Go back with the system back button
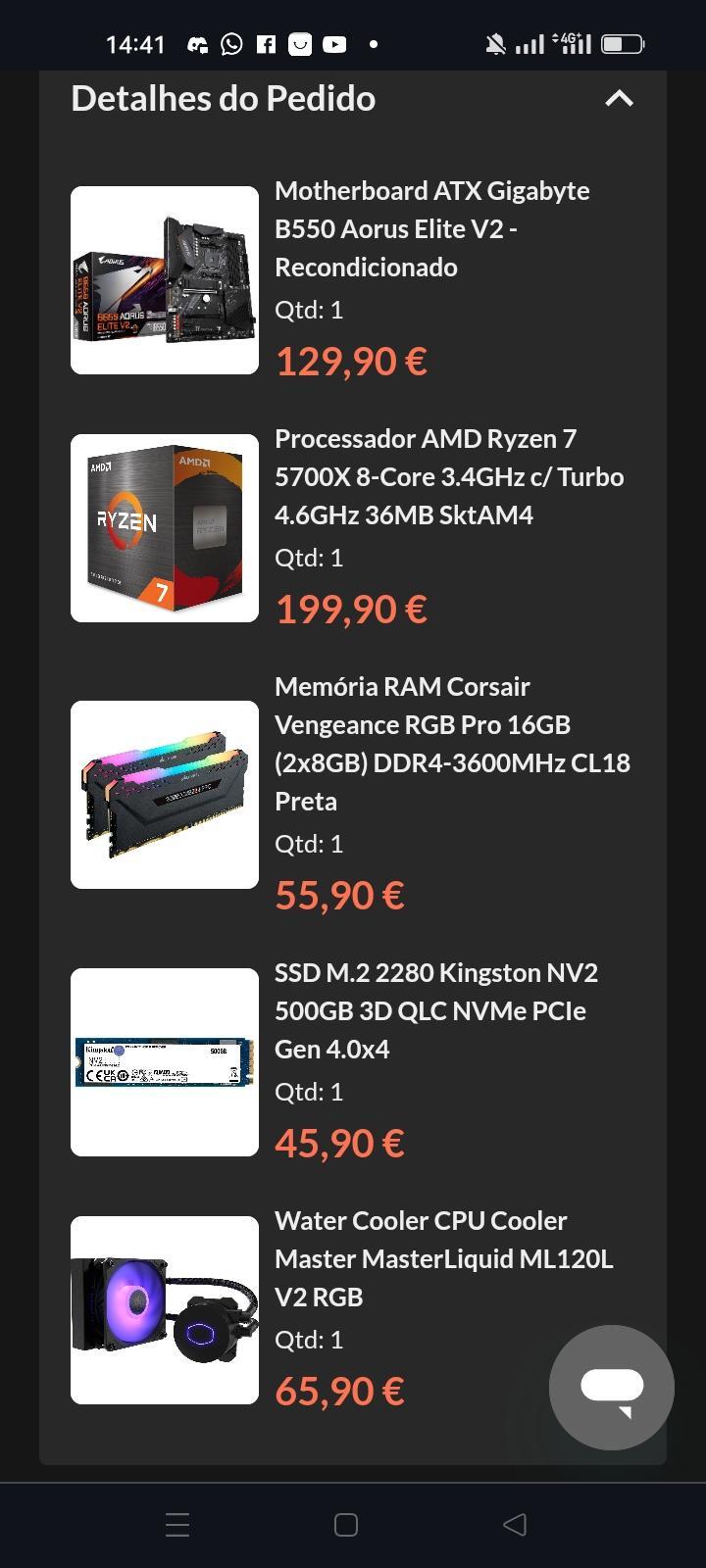 515,1524
